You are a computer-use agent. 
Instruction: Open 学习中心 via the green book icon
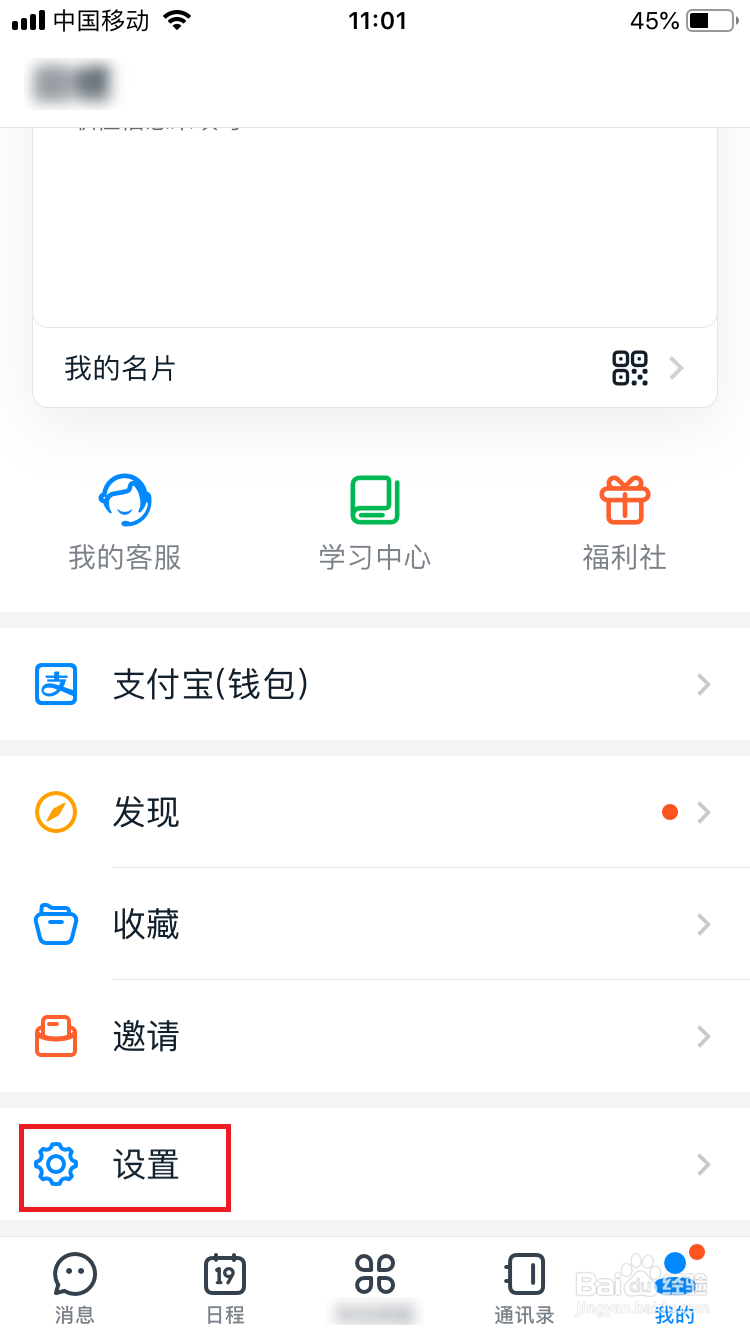coord(374,499)
